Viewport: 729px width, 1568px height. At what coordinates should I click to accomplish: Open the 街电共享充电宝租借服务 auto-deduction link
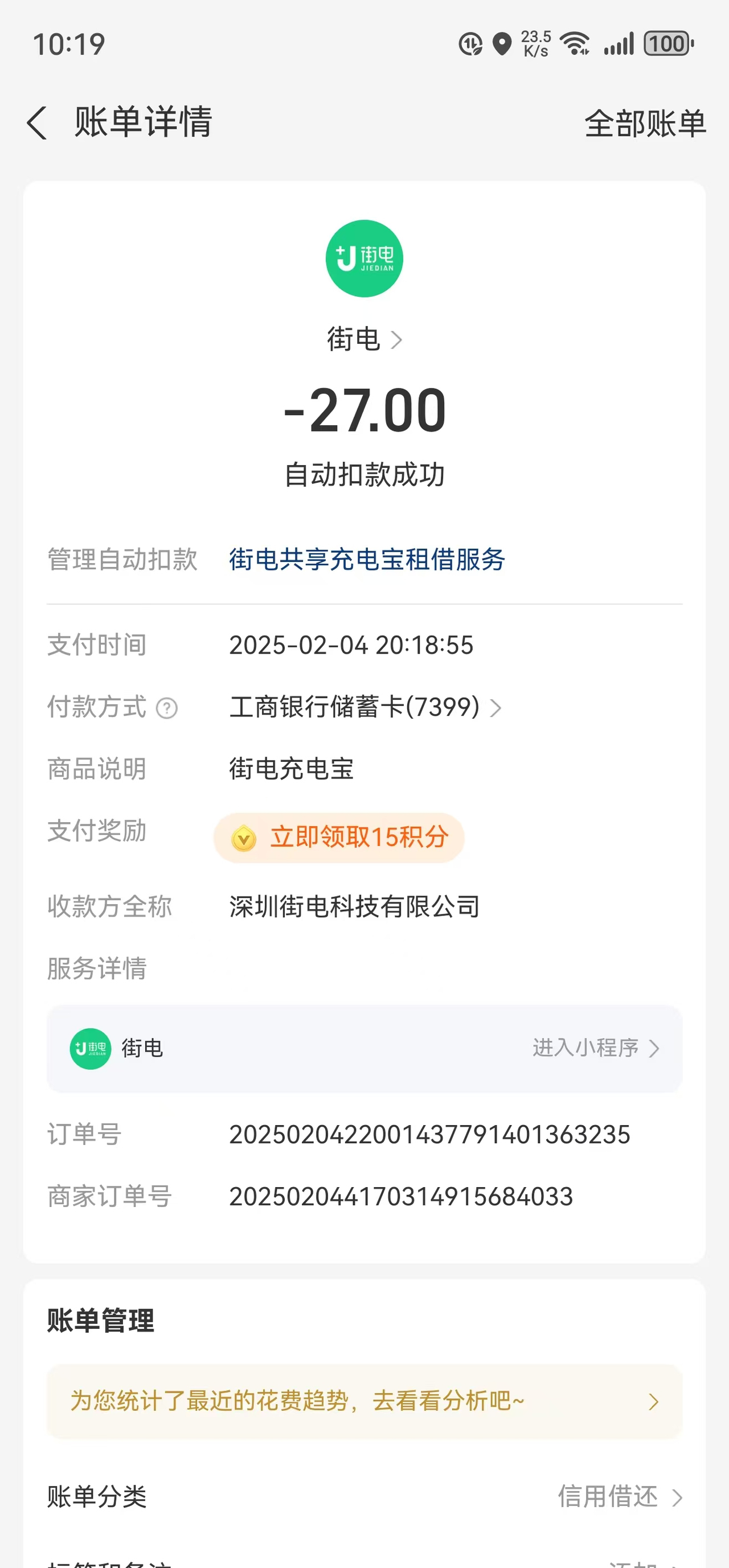(x=367, y=560)
